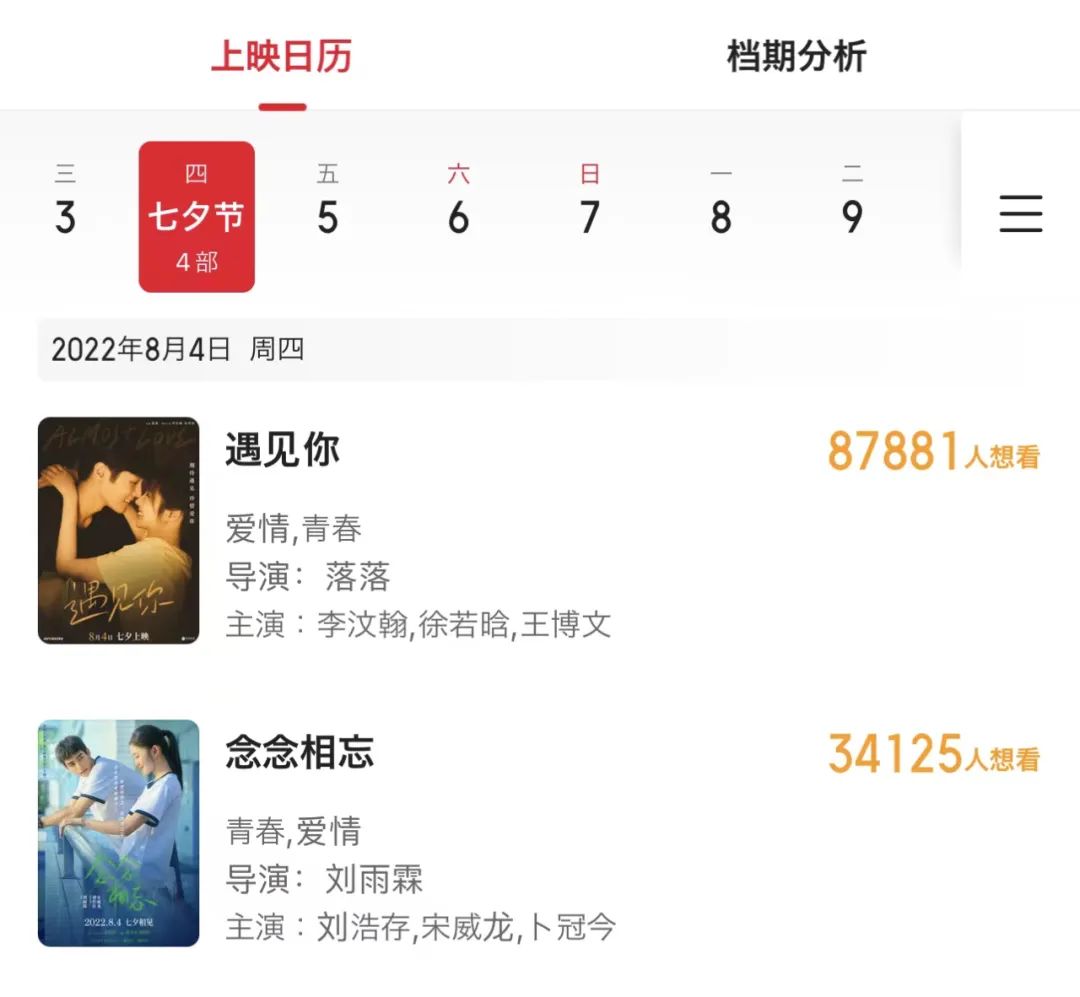Select the 七夕节 date
This screenshot has height=997, width=1080.
(196, 217)
